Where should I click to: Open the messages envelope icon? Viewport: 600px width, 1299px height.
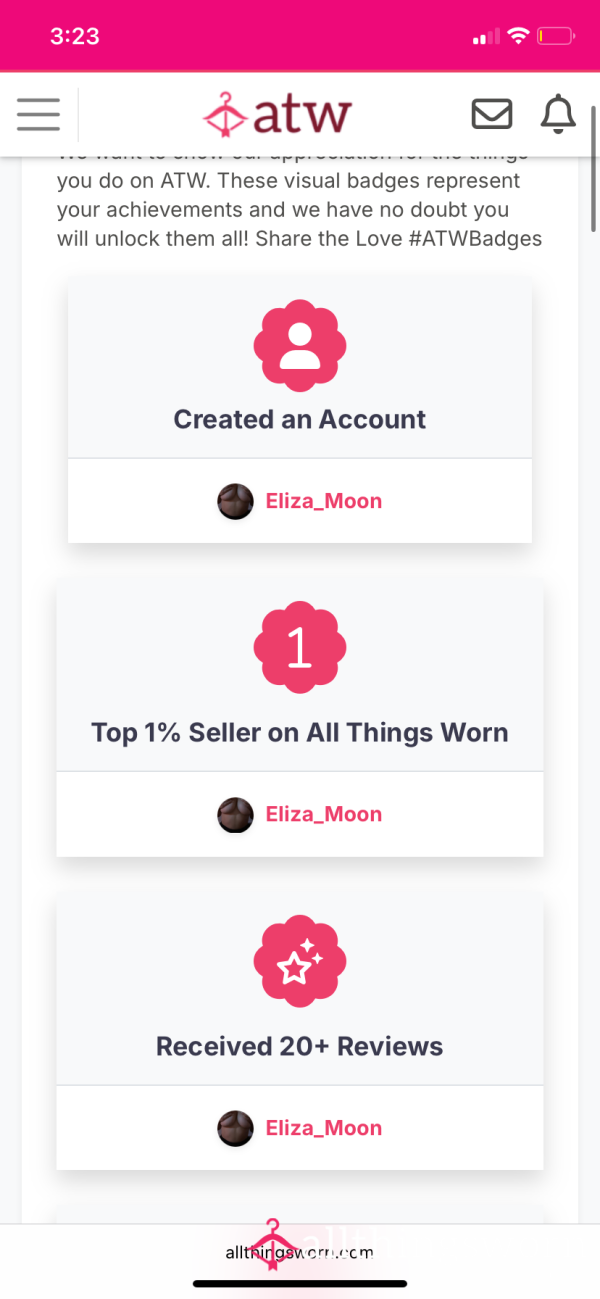tap(491, 114)
